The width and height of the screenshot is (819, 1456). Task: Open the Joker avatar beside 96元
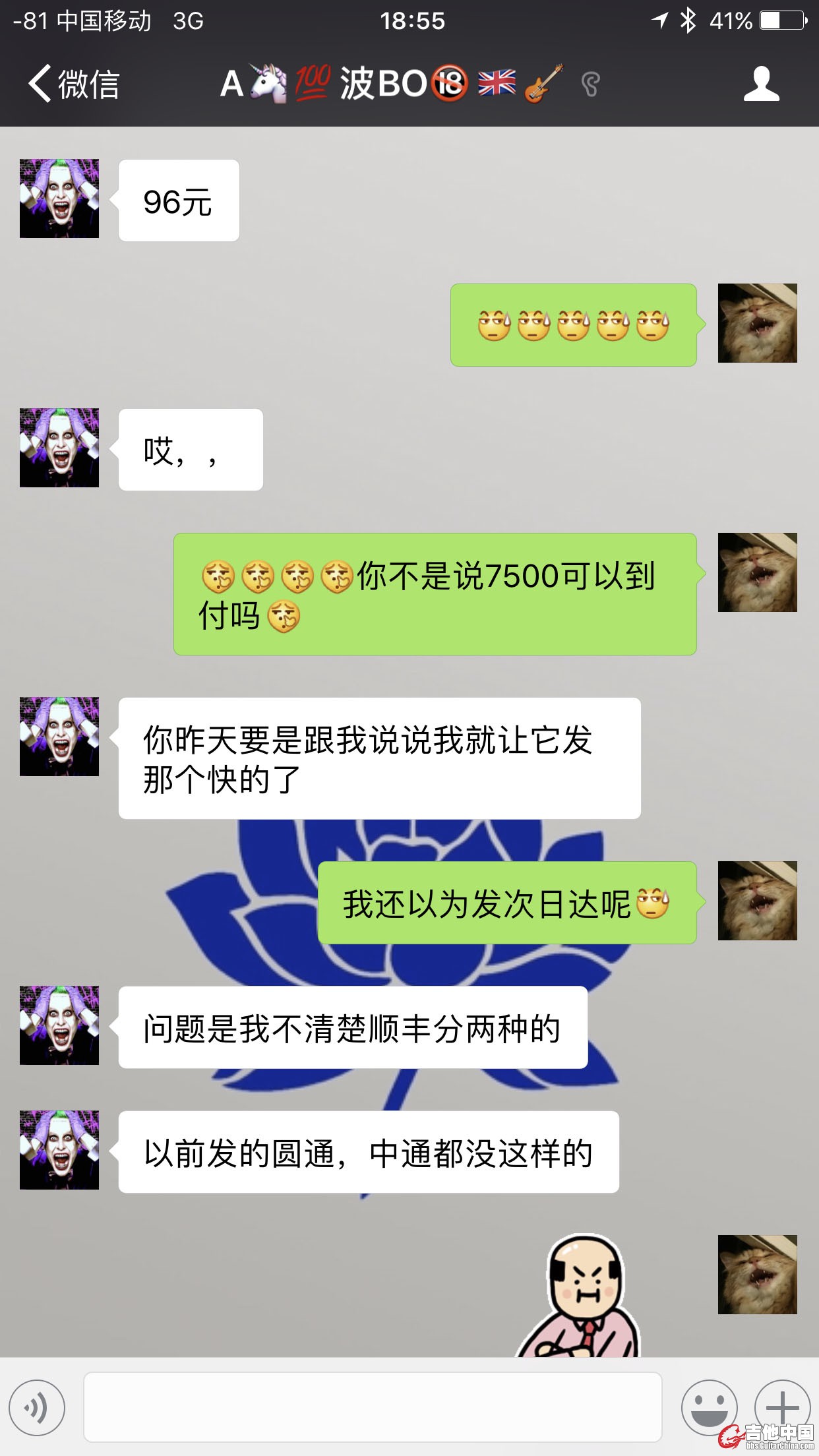point(59,198)
